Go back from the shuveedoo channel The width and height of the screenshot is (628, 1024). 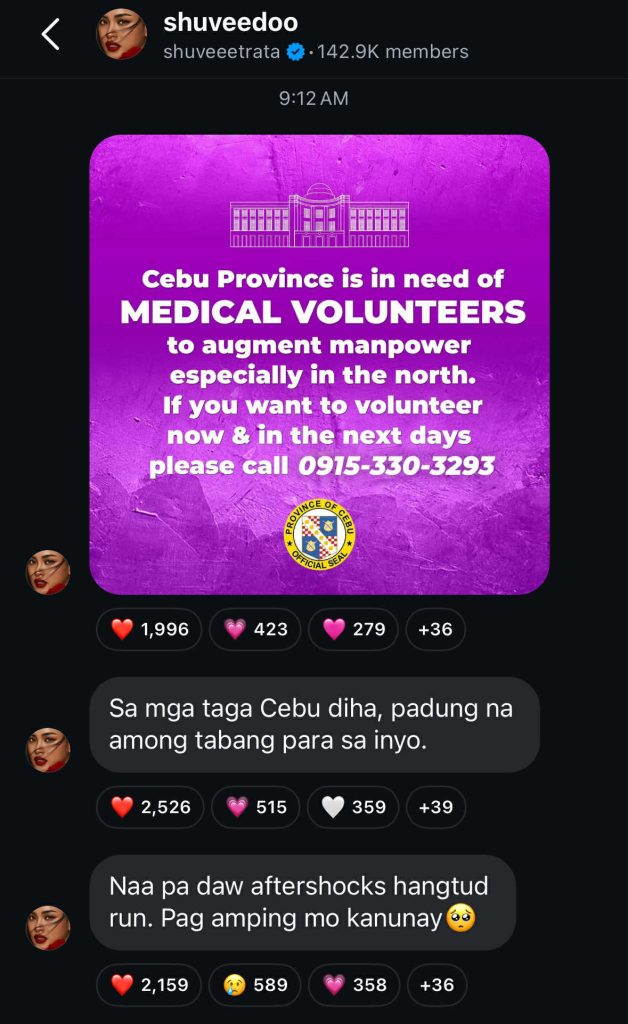(50, 35)
